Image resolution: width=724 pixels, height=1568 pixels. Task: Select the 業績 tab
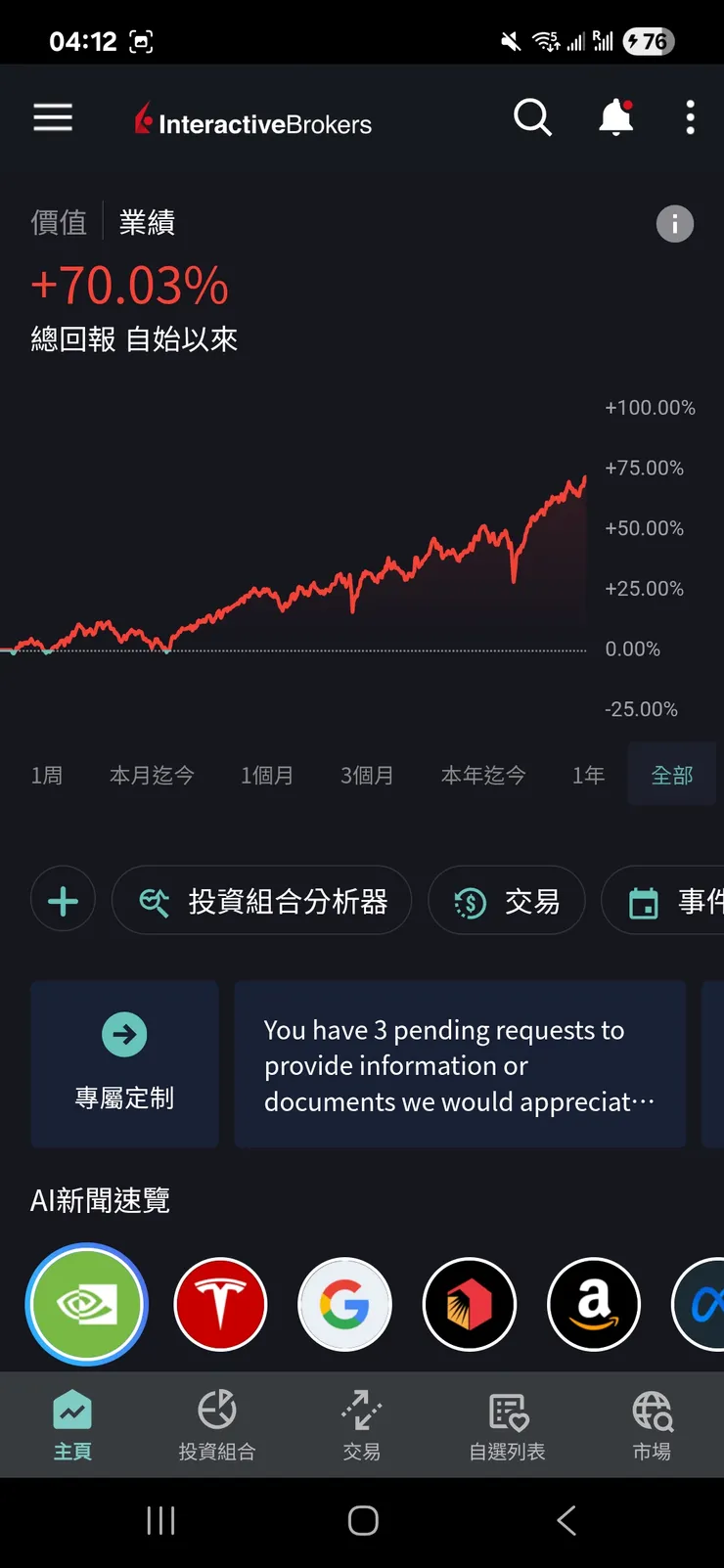pyautogui.click(x=145, y=223)
